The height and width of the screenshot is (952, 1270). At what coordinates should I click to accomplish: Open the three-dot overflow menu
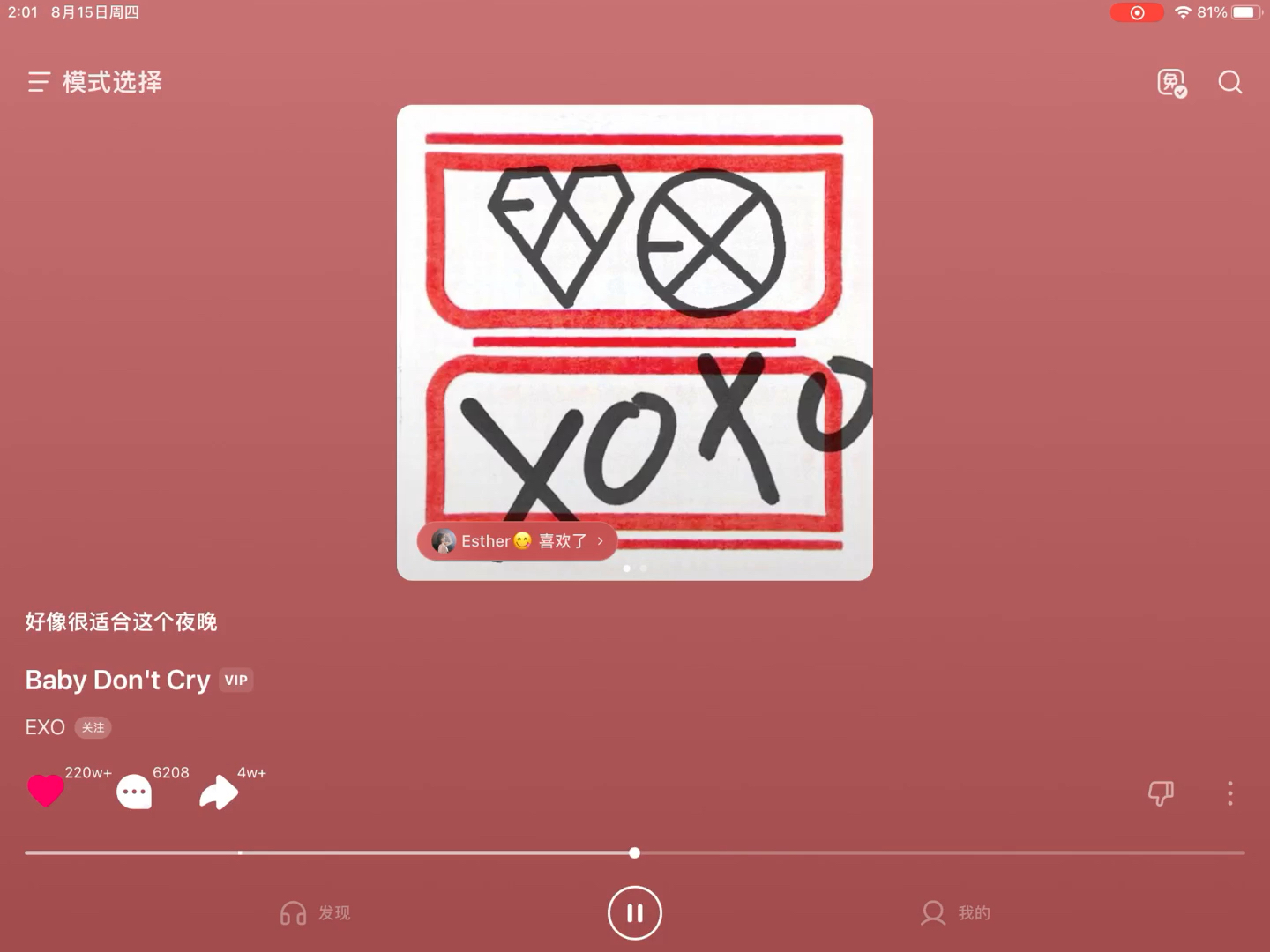(x=1229, y=792)
